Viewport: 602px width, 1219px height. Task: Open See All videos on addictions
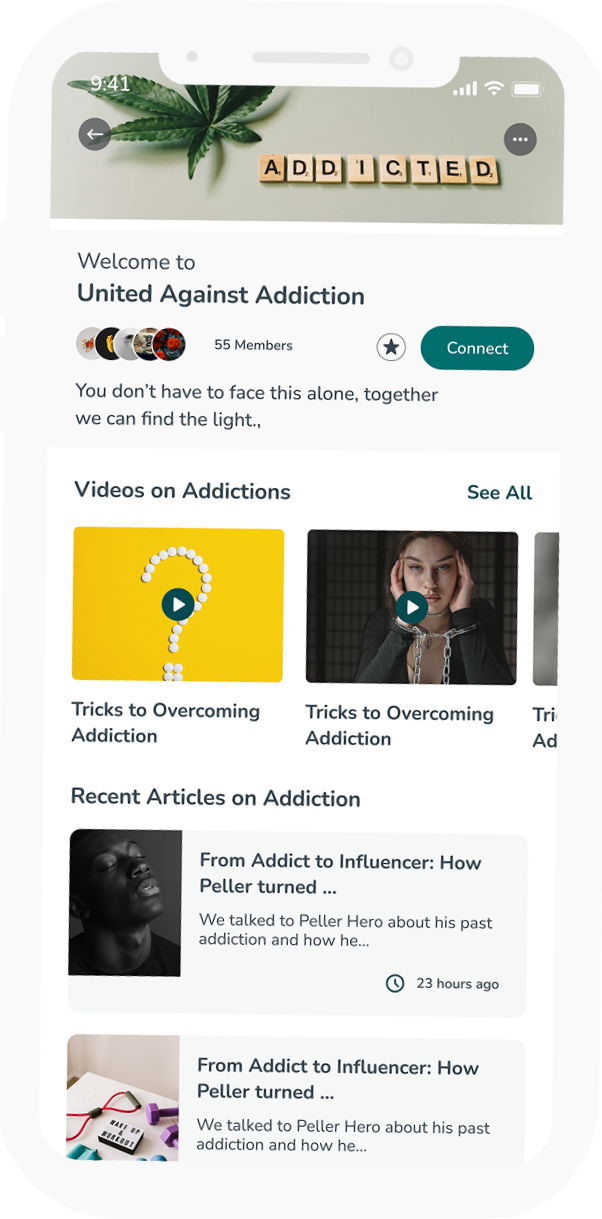pos(499,492)
